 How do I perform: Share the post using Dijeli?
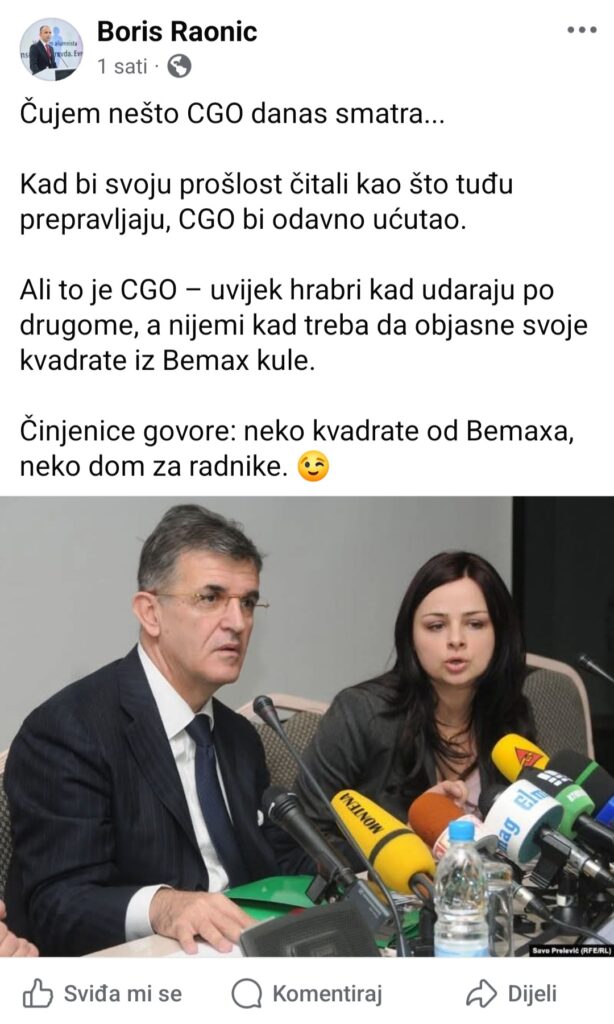(511, 993)
